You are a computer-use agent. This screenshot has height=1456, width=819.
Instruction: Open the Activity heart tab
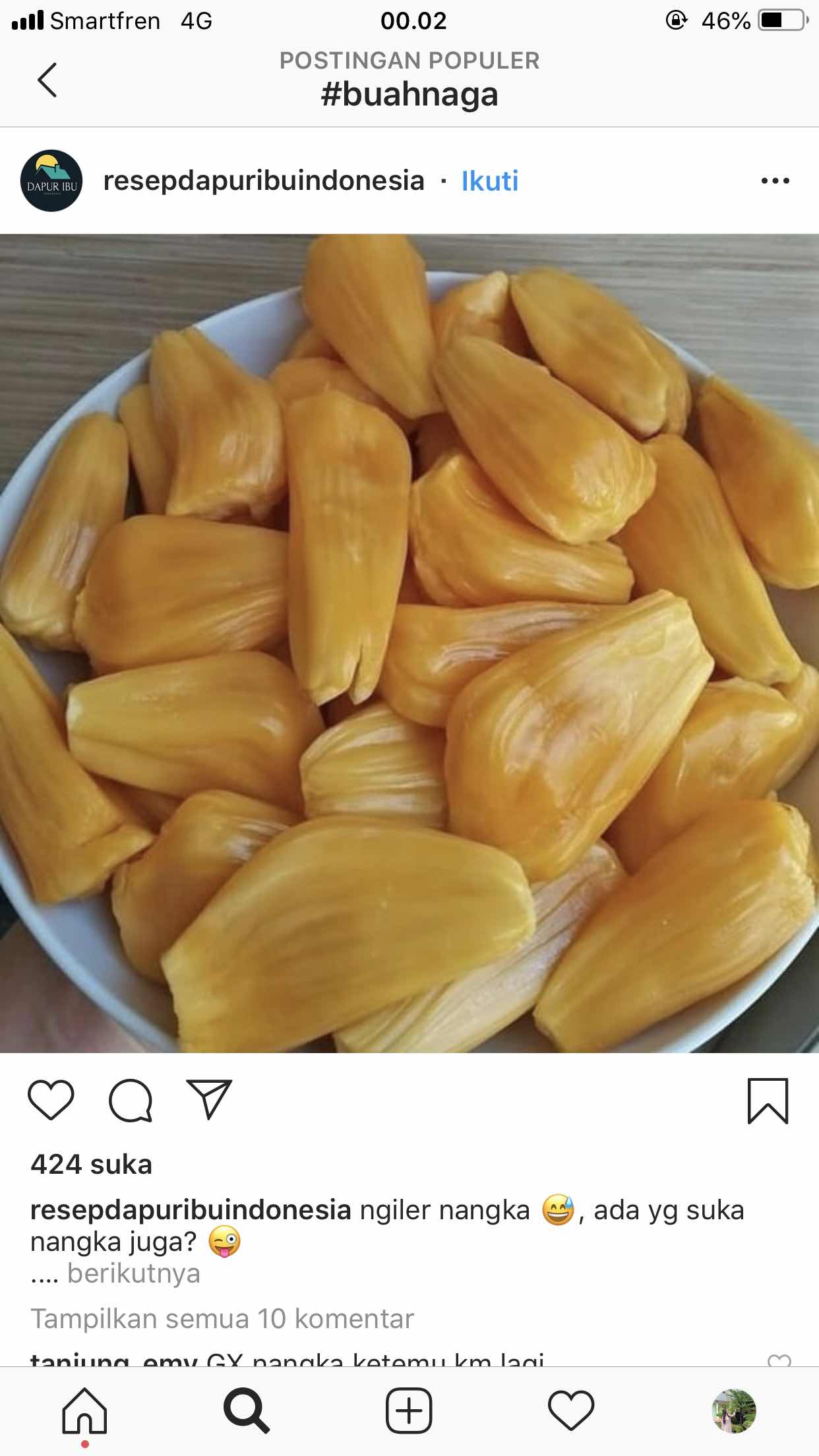[571, 1411]
